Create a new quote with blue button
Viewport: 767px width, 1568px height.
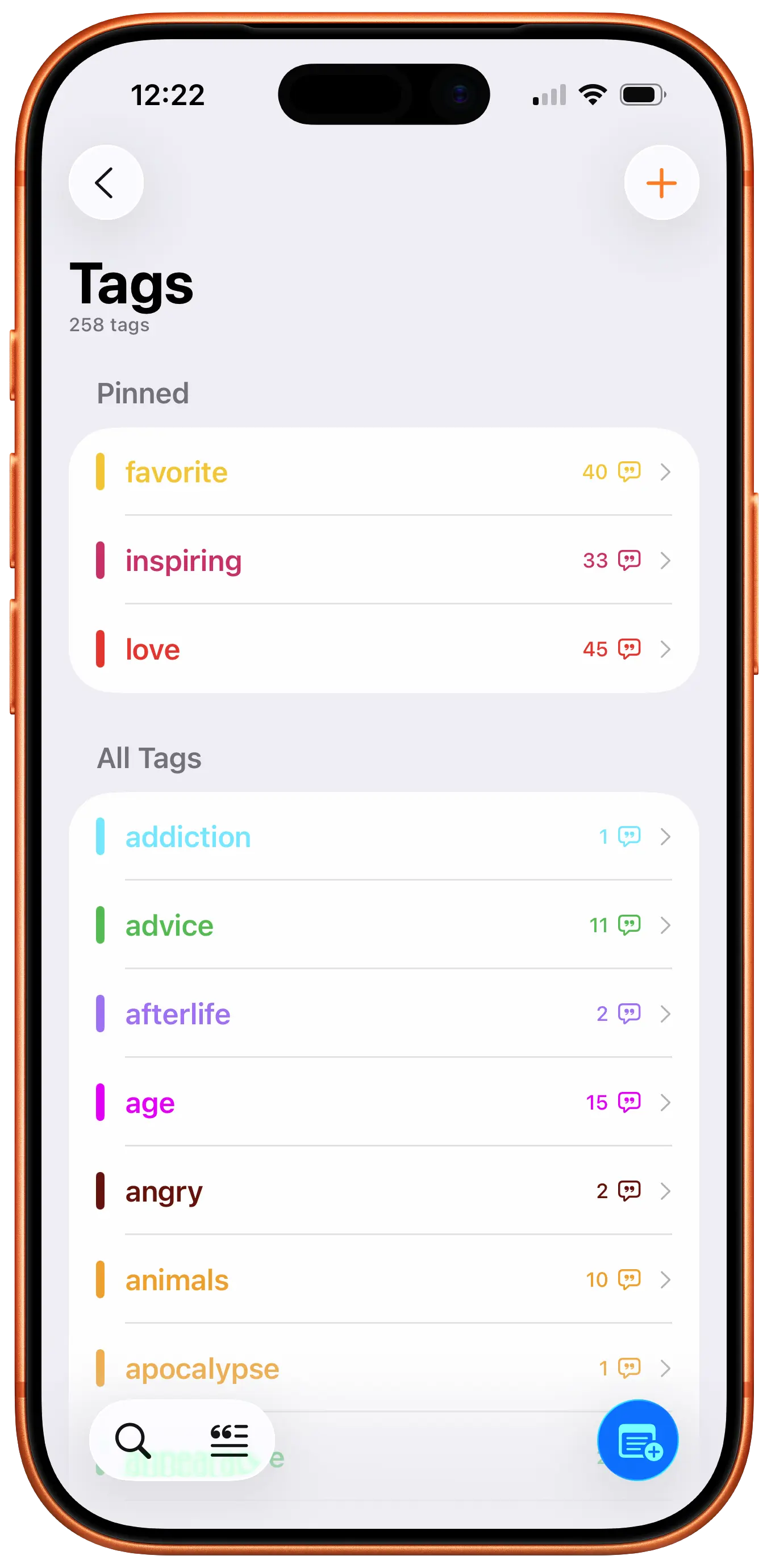click(638, 1440)
